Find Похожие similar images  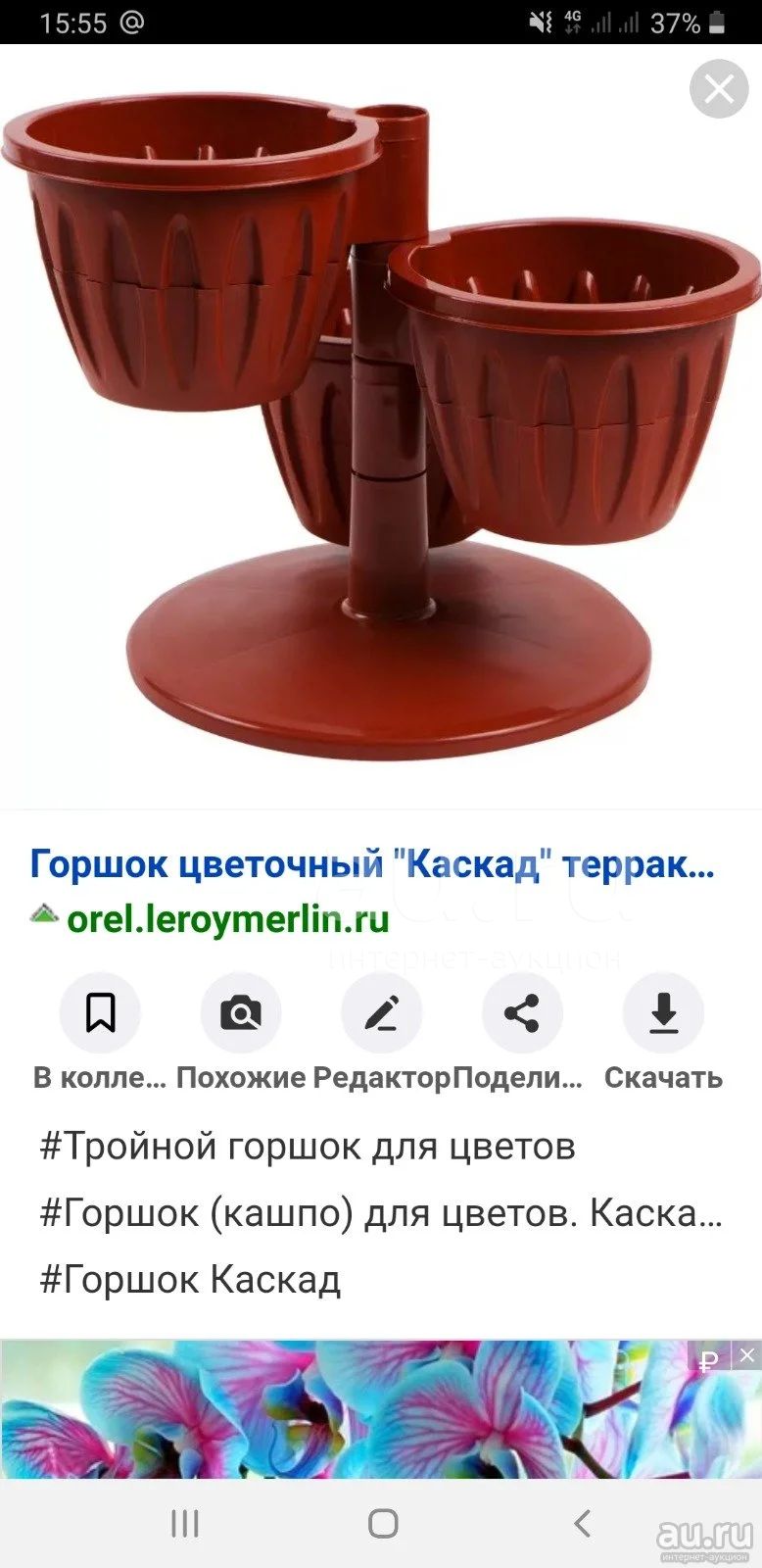coord(241,1013)
